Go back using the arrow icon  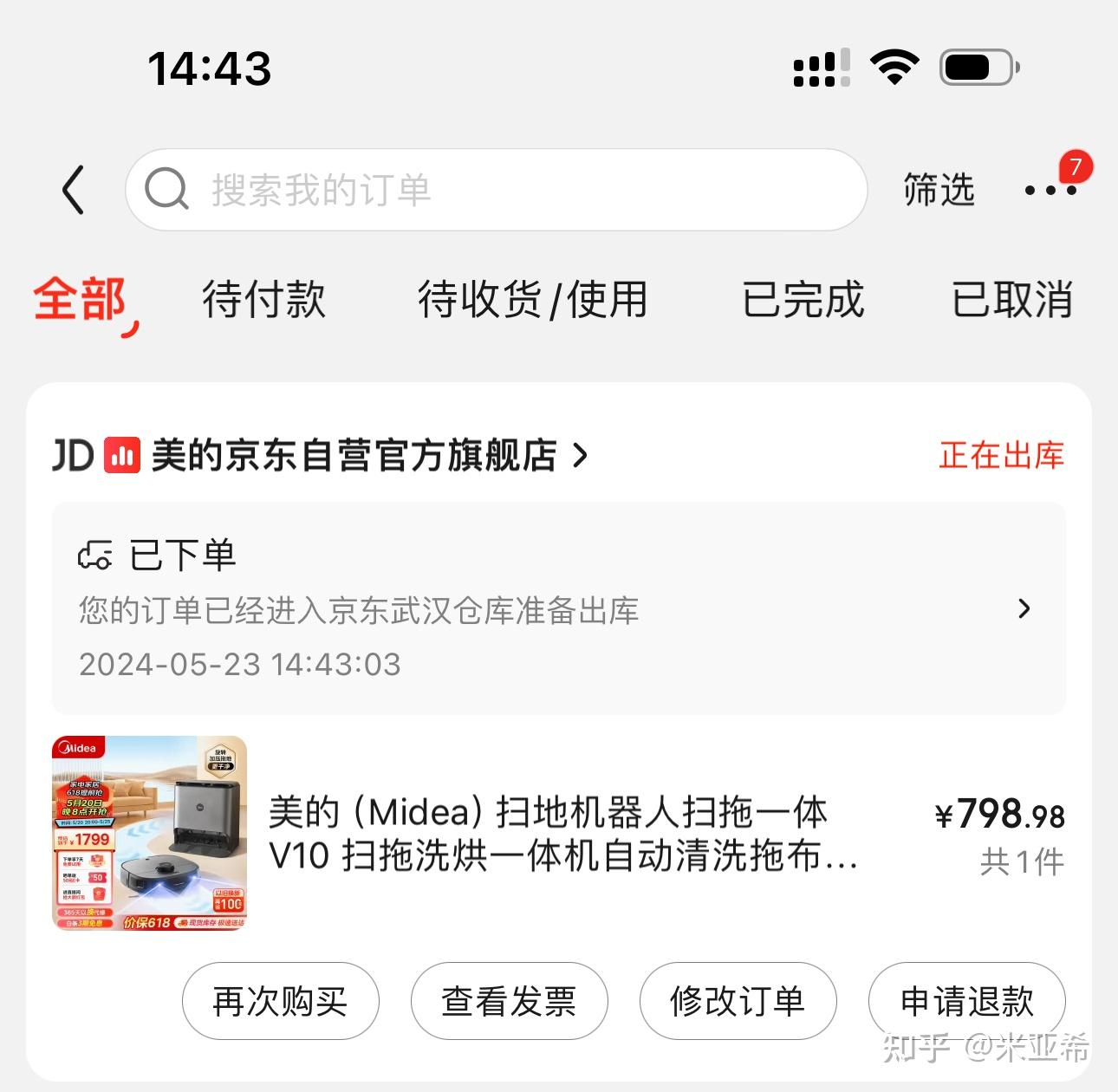tap(74, 190)
